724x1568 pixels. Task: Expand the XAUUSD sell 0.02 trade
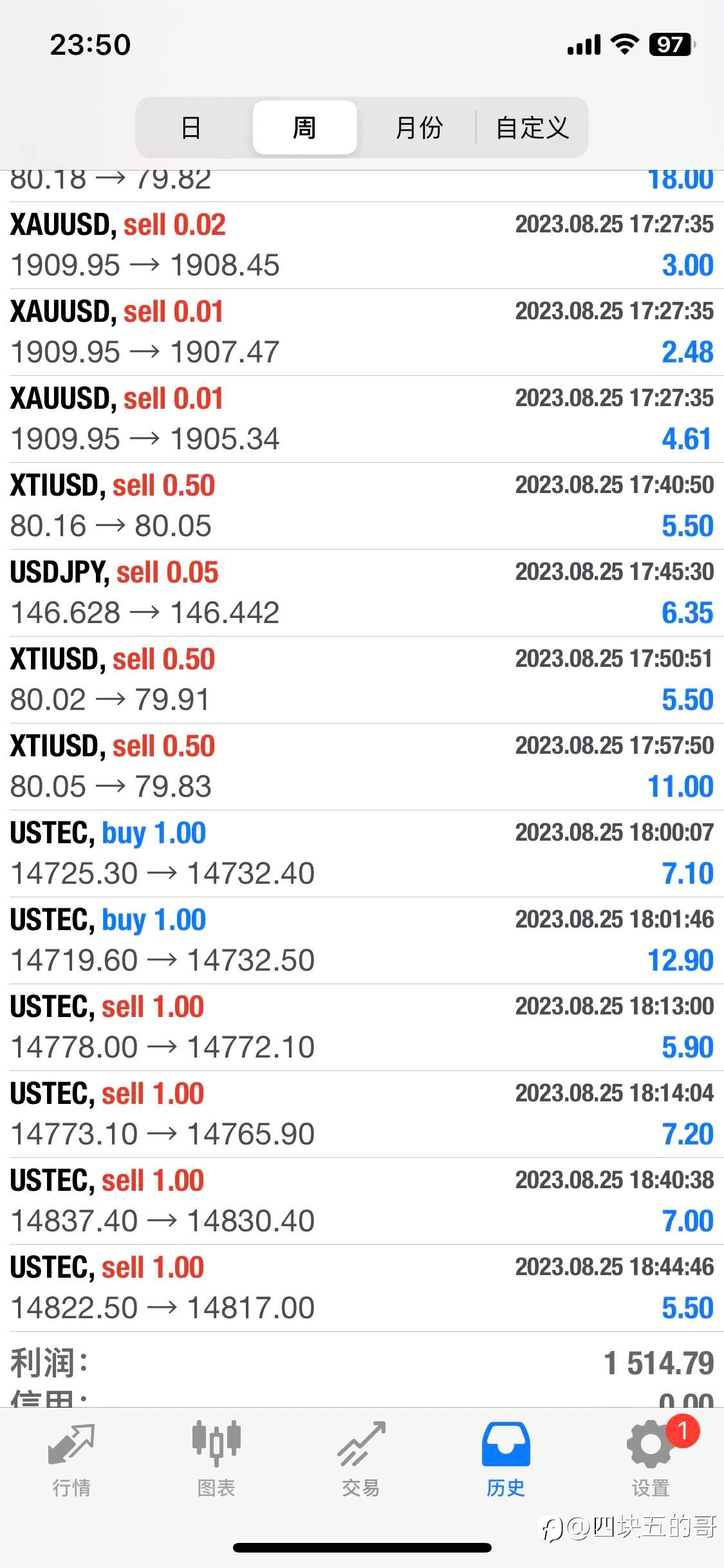click(x=362, y=245)
